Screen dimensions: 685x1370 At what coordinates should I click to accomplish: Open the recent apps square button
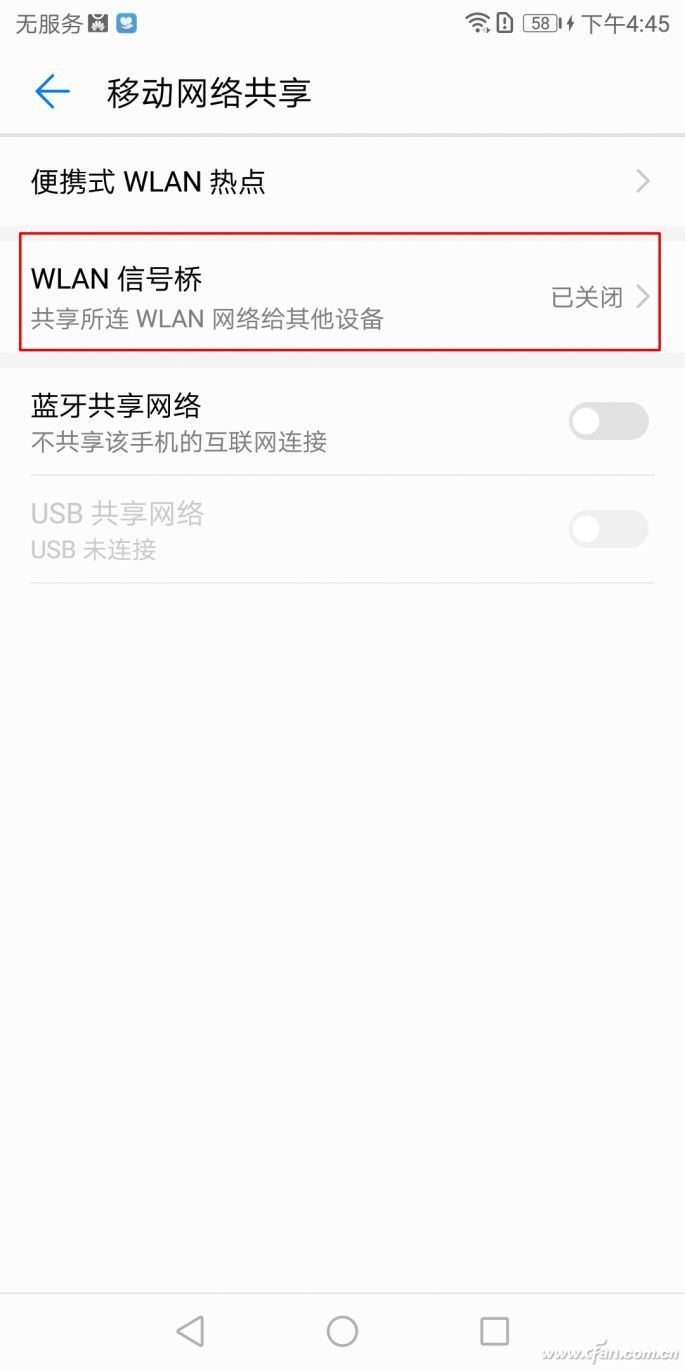tap(494, 1331)
